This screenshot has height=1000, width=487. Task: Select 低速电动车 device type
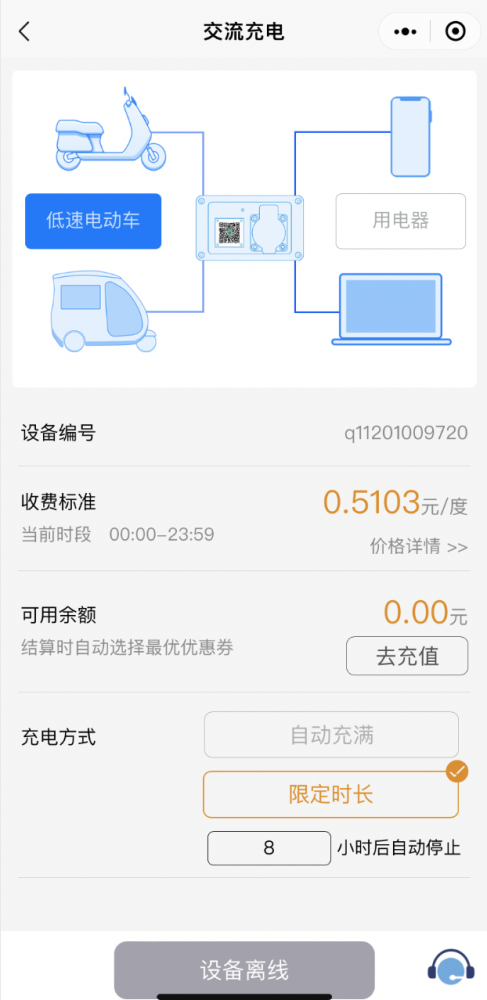click(93, 221)
